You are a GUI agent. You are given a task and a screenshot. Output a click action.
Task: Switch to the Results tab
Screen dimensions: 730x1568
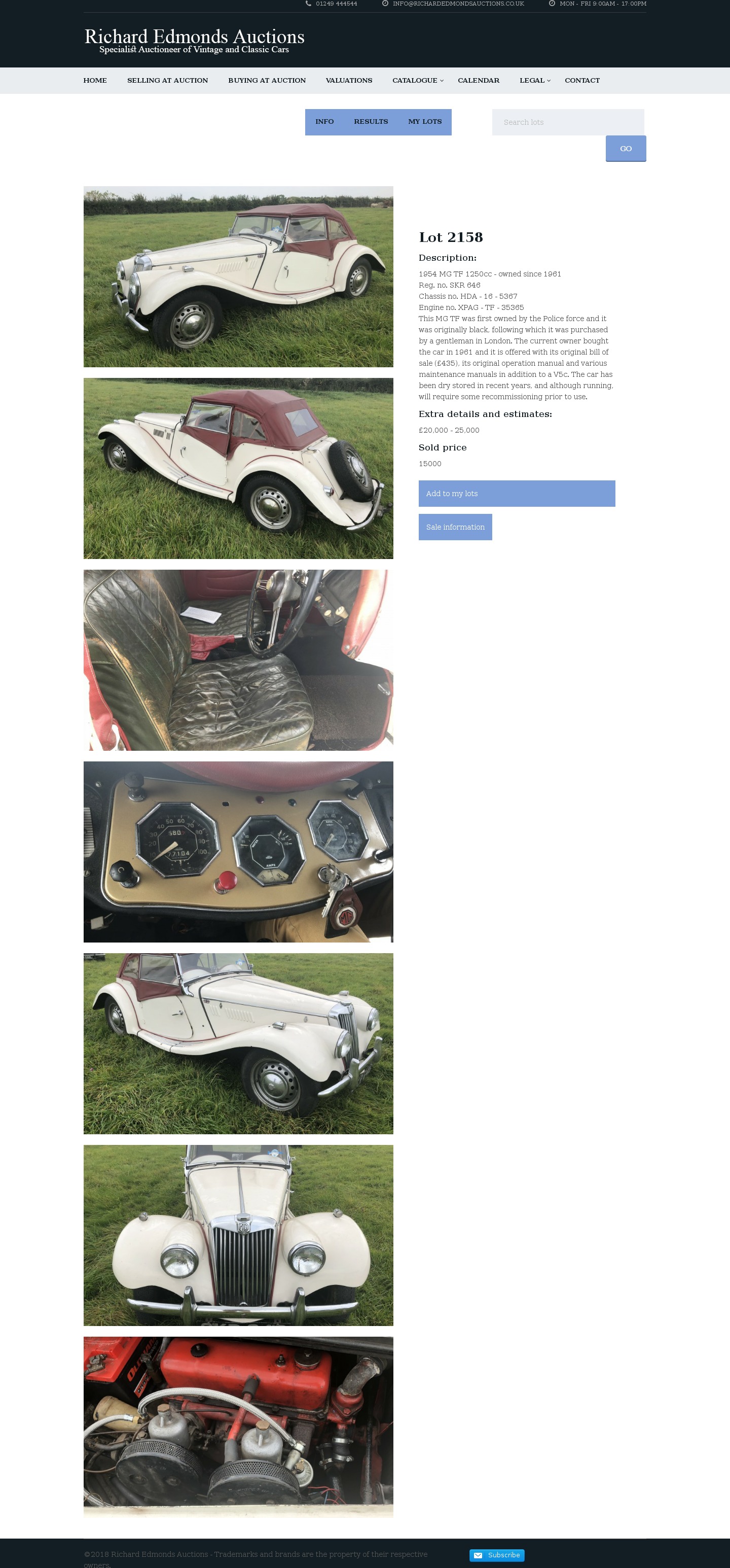pyautogui.click(x=371, y=122)
